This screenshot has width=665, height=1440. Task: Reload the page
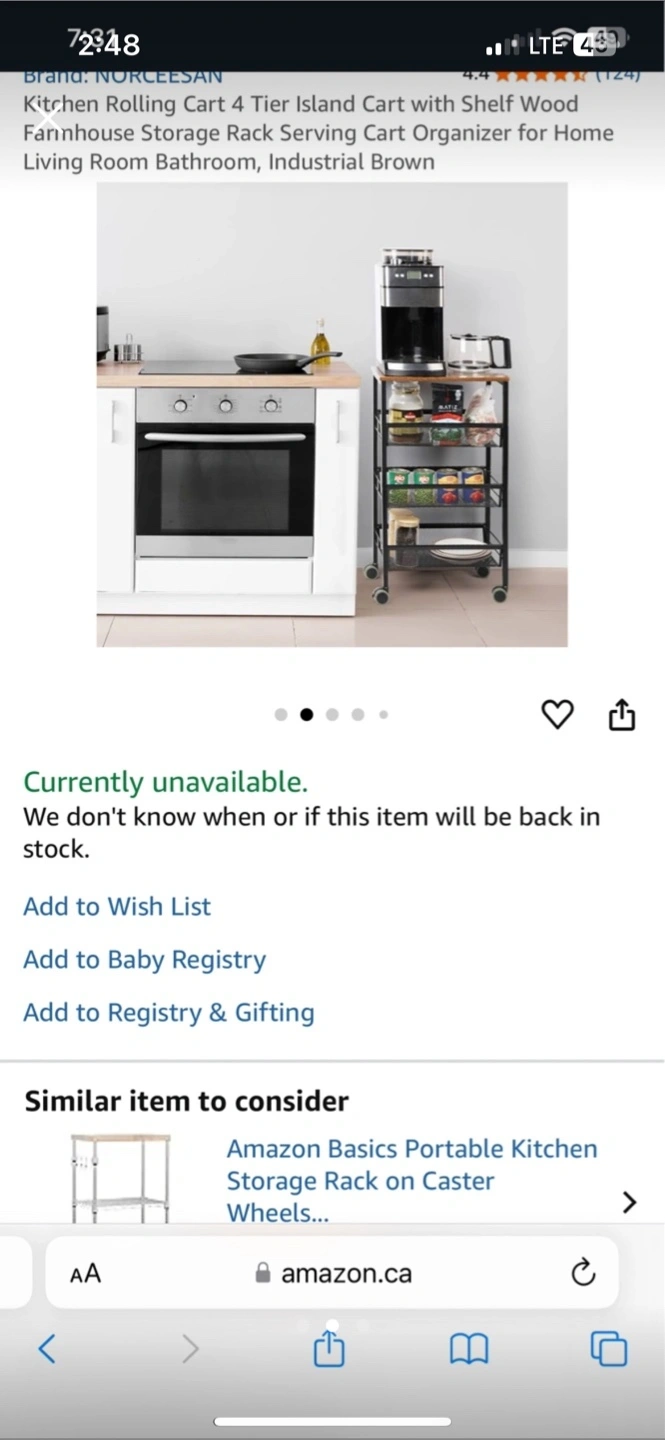point(583,1273)
